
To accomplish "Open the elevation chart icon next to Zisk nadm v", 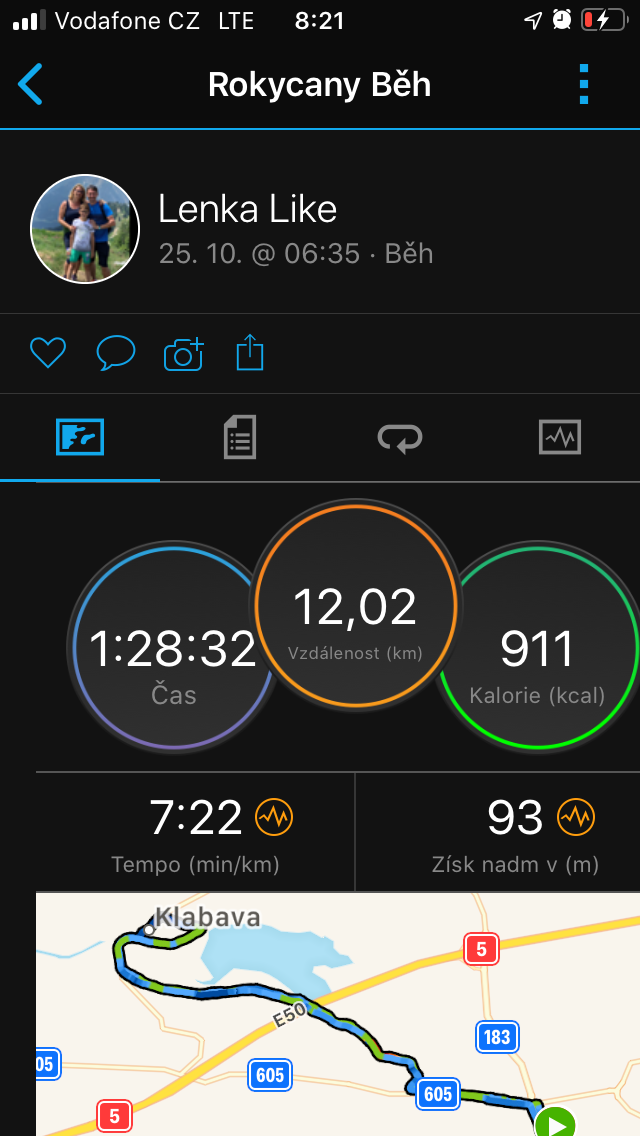I will (x=575, y=818).
